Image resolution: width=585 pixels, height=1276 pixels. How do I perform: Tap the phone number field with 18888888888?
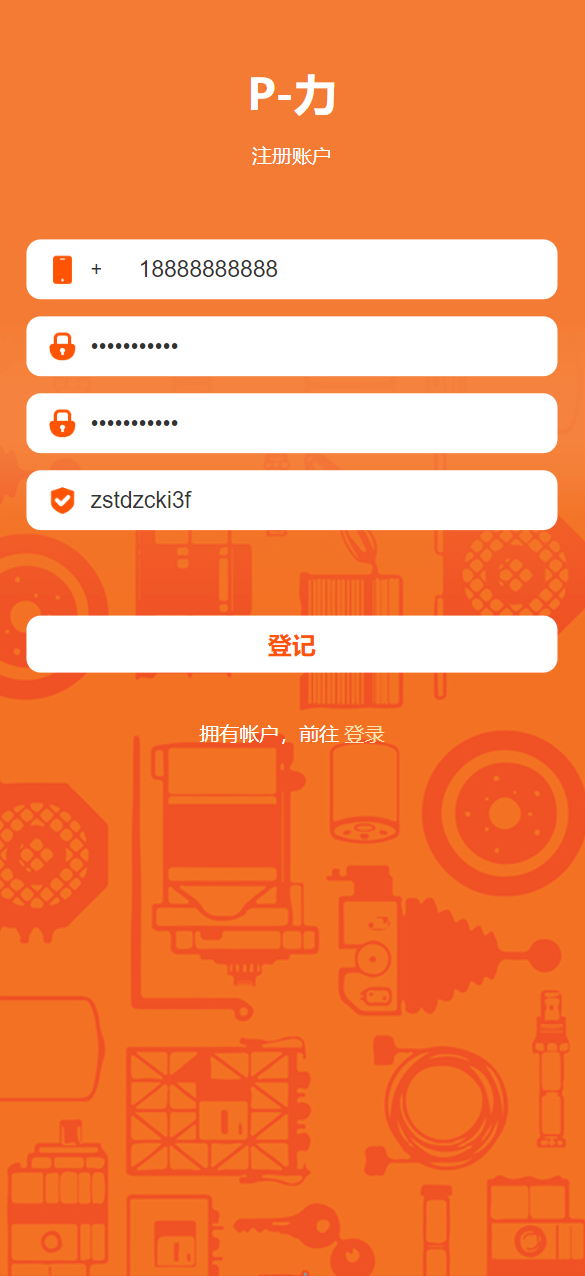(340, 269)
